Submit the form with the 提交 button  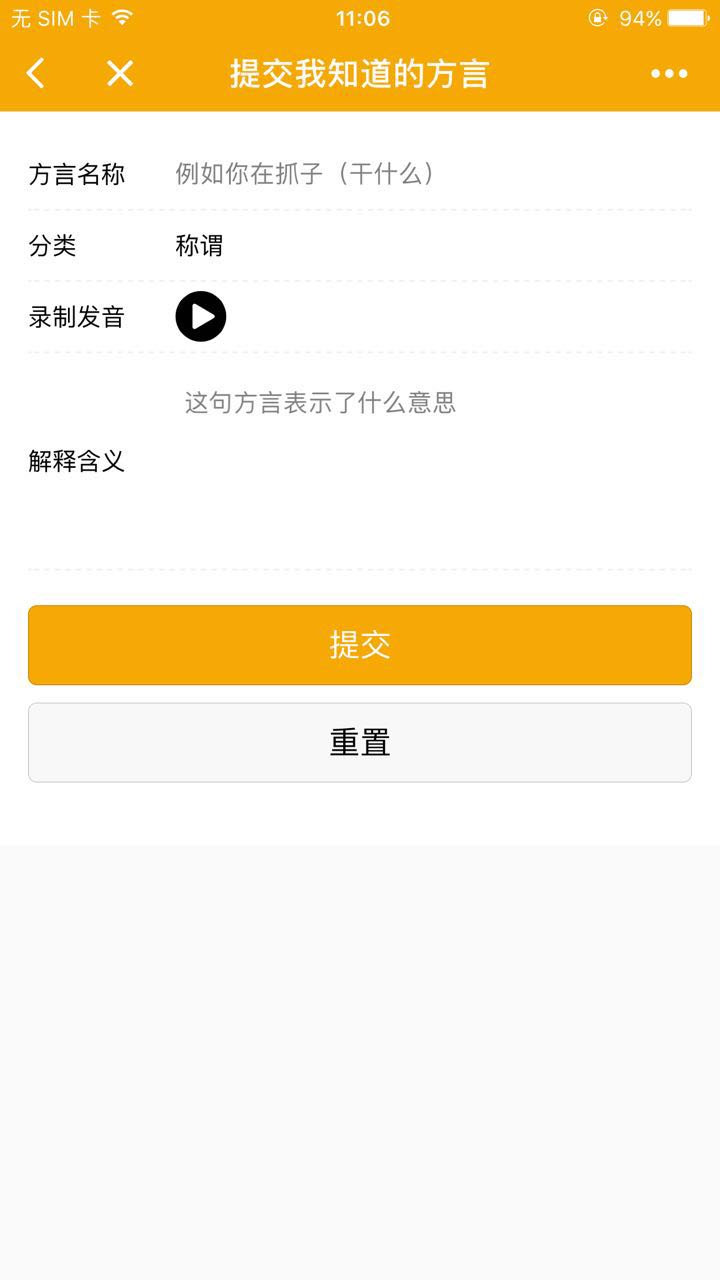point(360,645)
